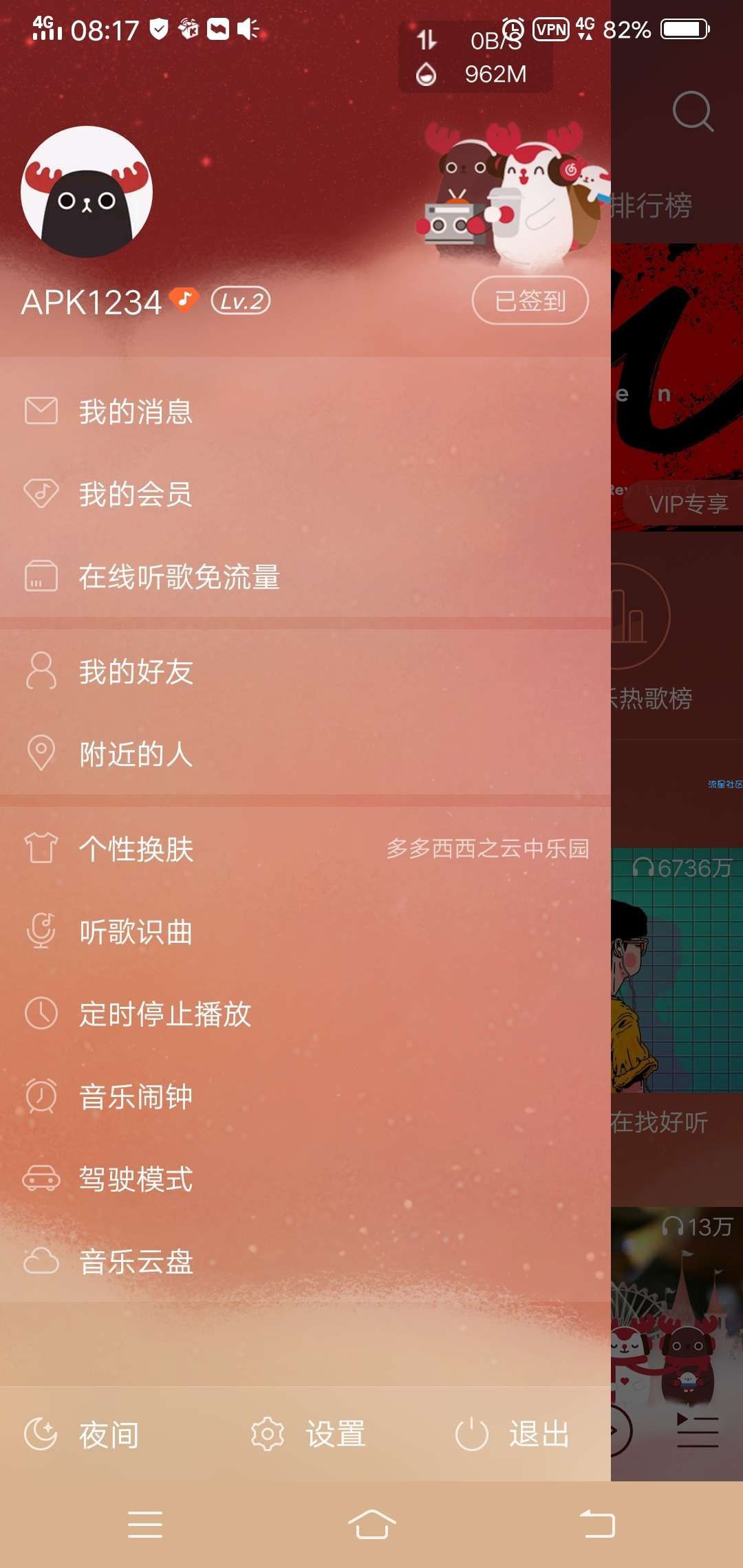This screenshot has height=1568, width=743.
Task: Open the playlist queue icon
Action: 697,1430
